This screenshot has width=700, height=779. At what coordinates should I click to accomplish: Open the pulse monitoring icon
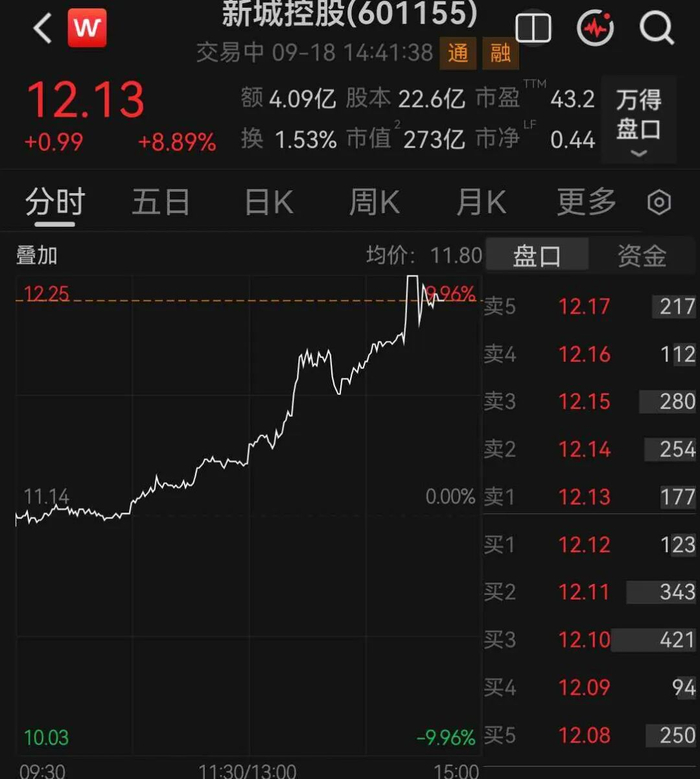coord(595,28)
